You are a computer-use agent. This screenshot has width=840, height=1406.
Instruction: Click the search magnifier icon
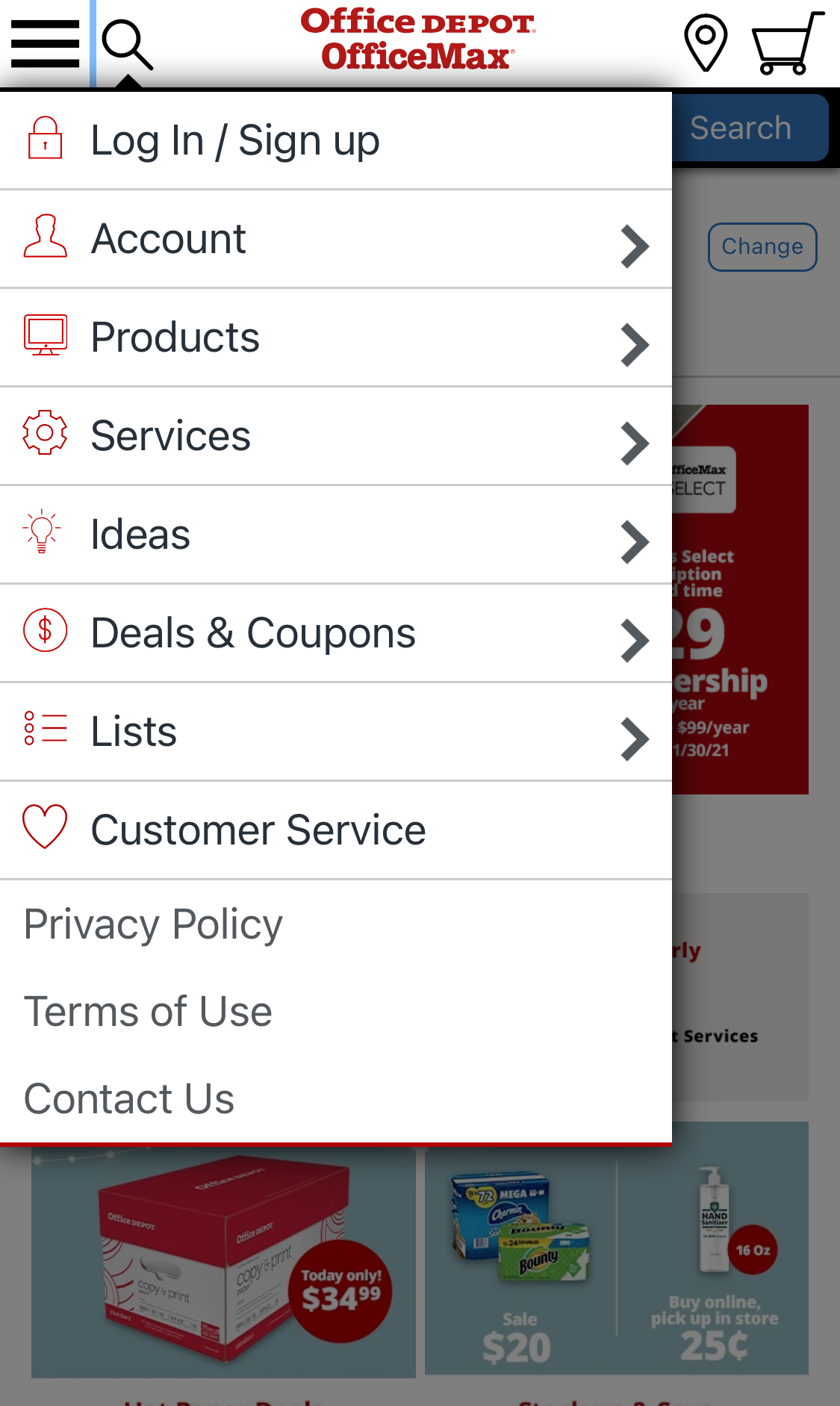(x=128, y=45)
